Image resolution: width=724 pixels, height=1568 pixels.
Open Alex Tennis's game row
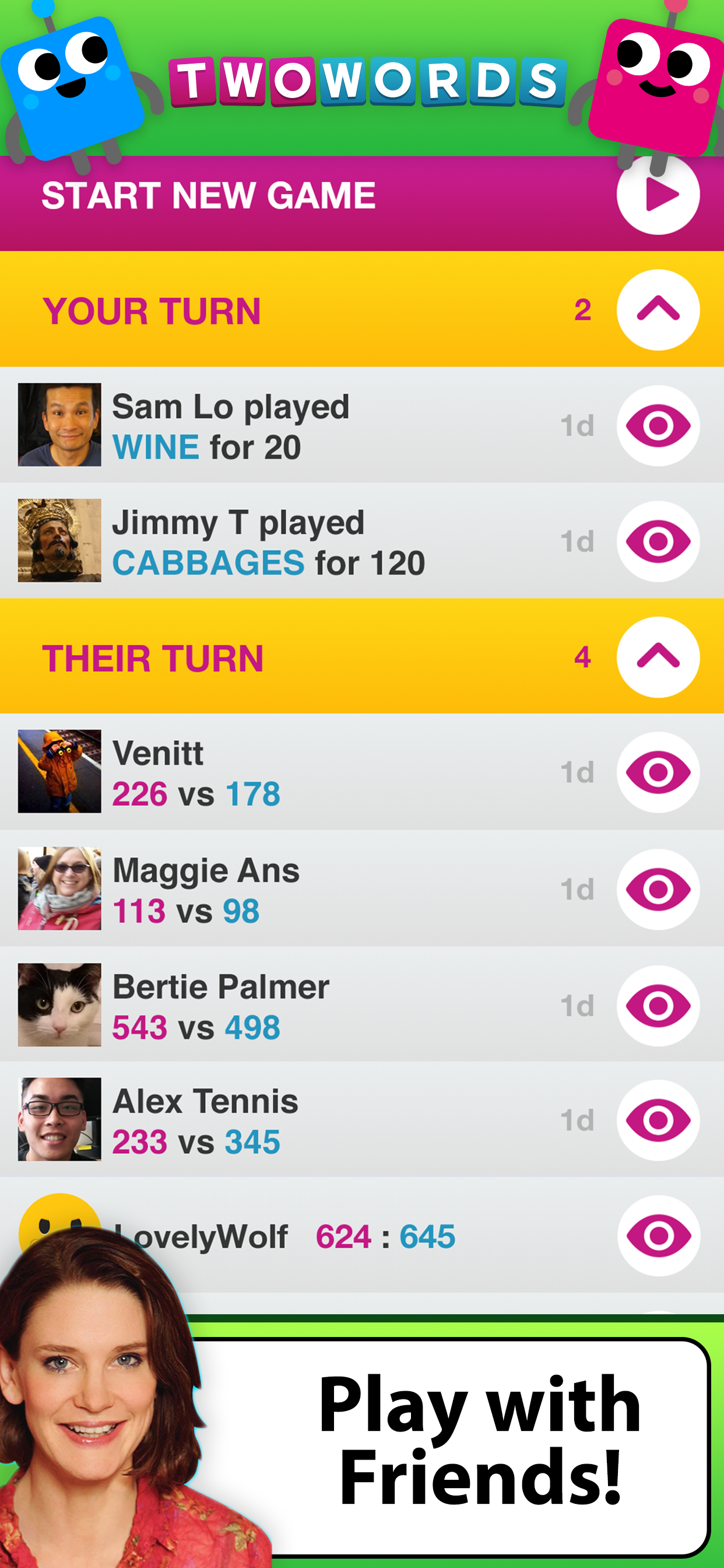coord(657,1120)
